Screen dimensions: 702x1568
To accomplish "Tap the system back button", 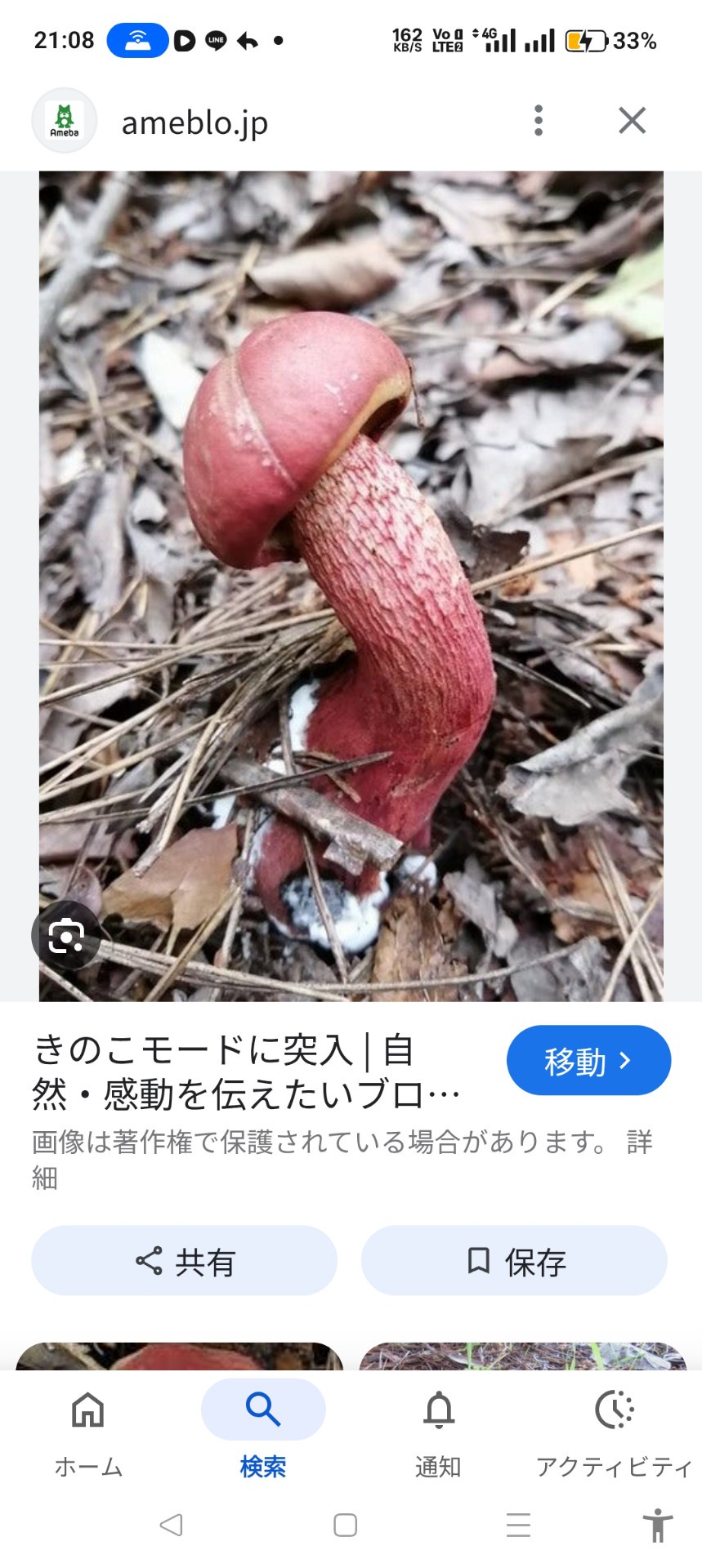I will click(171, 1525).
